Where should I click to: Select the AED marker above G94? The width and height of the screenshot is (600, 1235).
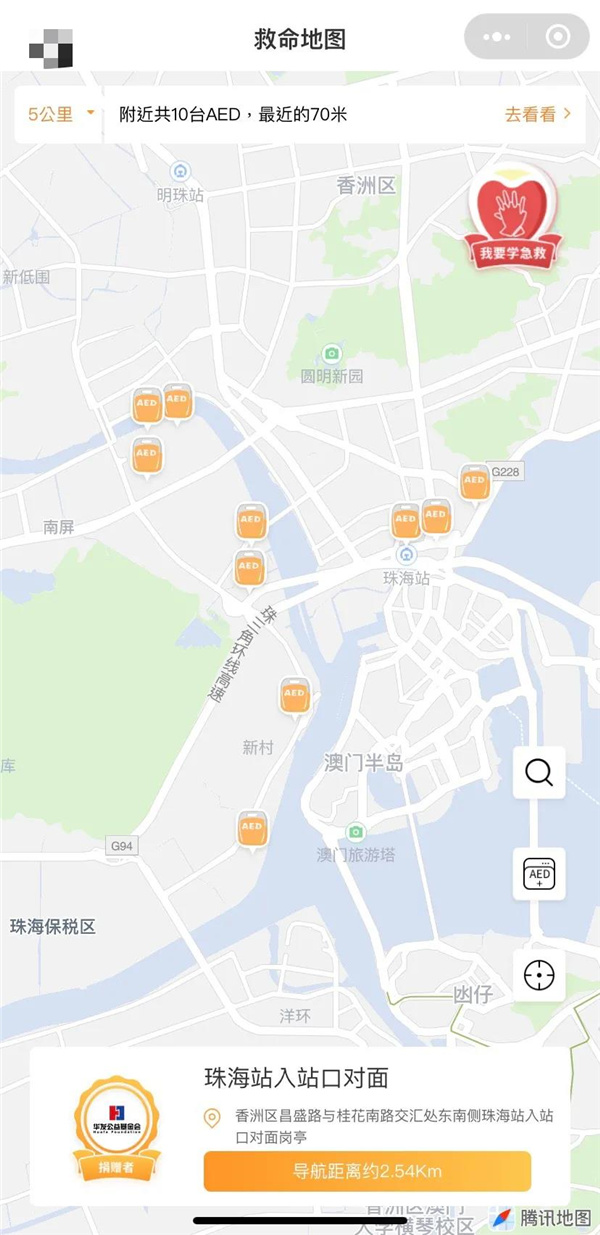point(252,830)
